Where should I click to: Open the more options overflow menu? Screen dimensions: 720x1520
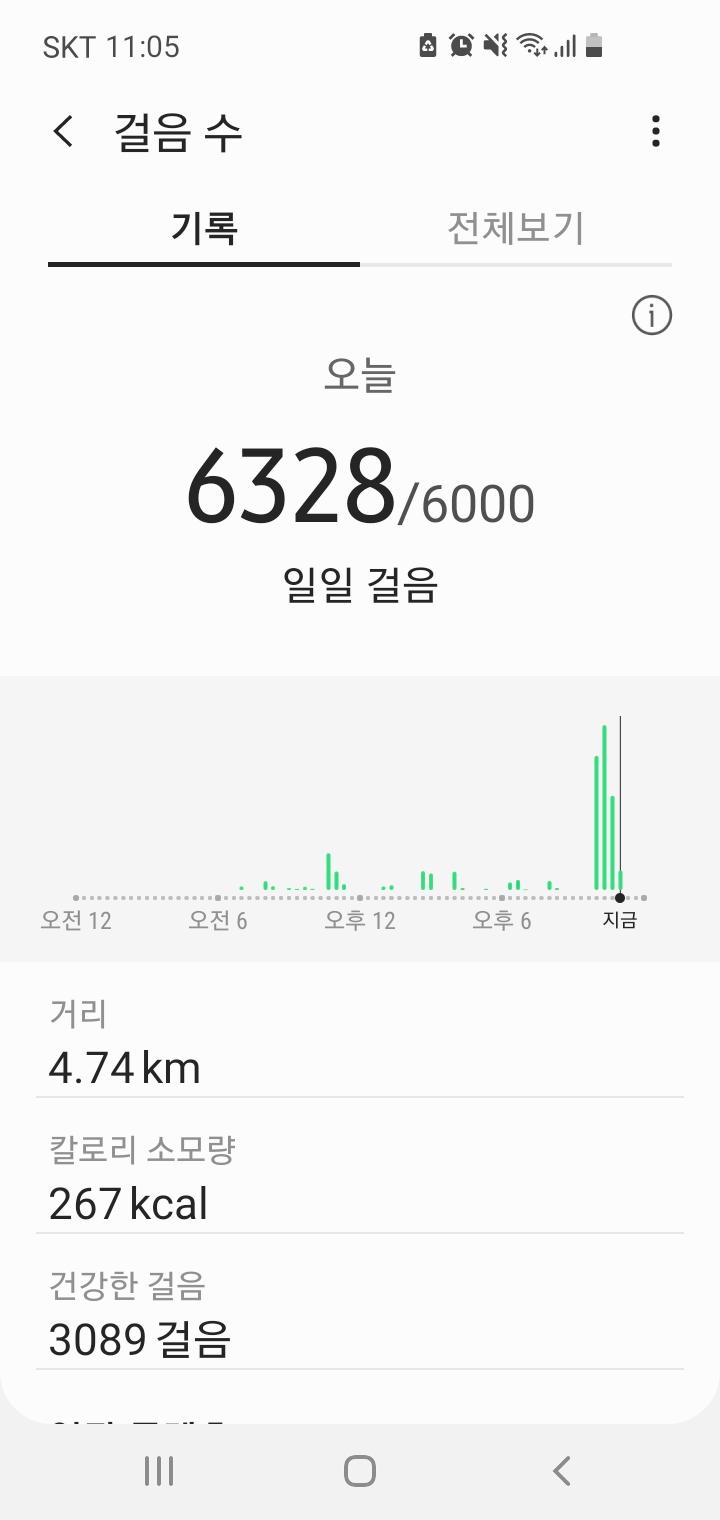[655, 132]
